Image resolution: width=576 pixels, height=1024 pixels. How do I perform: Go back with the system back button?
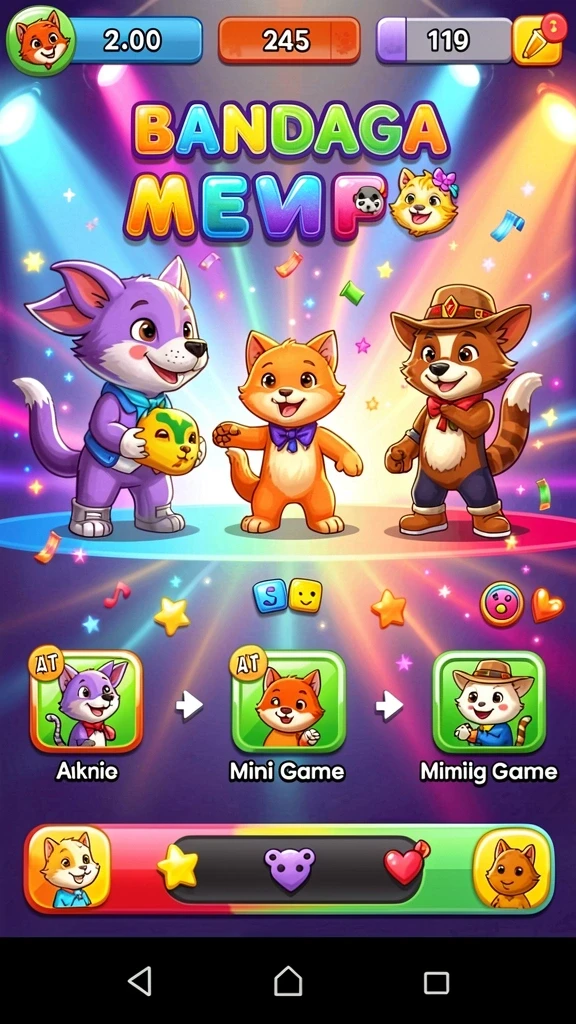click(x=140, y=982)
